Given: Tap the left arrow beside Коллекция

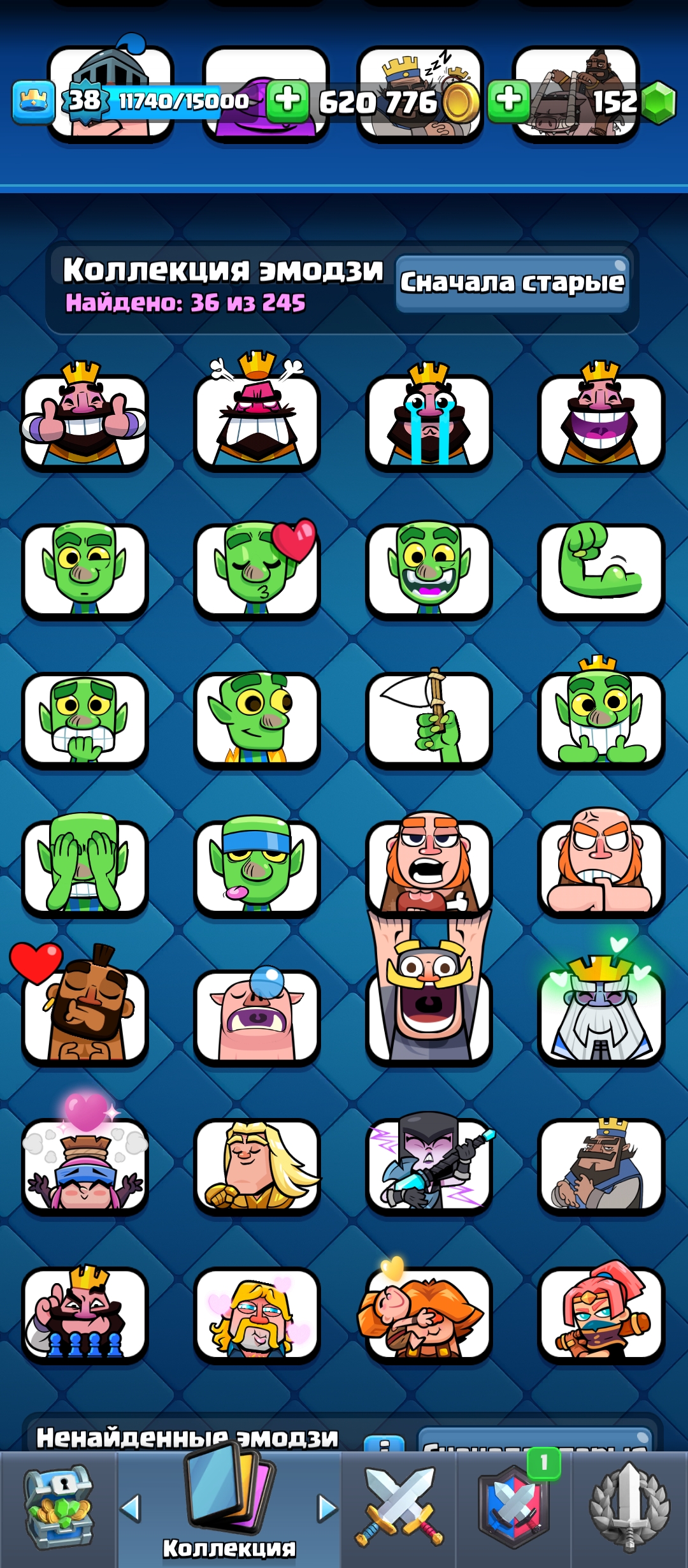Looking at the screenshot, I should (x=131, y=1508).
